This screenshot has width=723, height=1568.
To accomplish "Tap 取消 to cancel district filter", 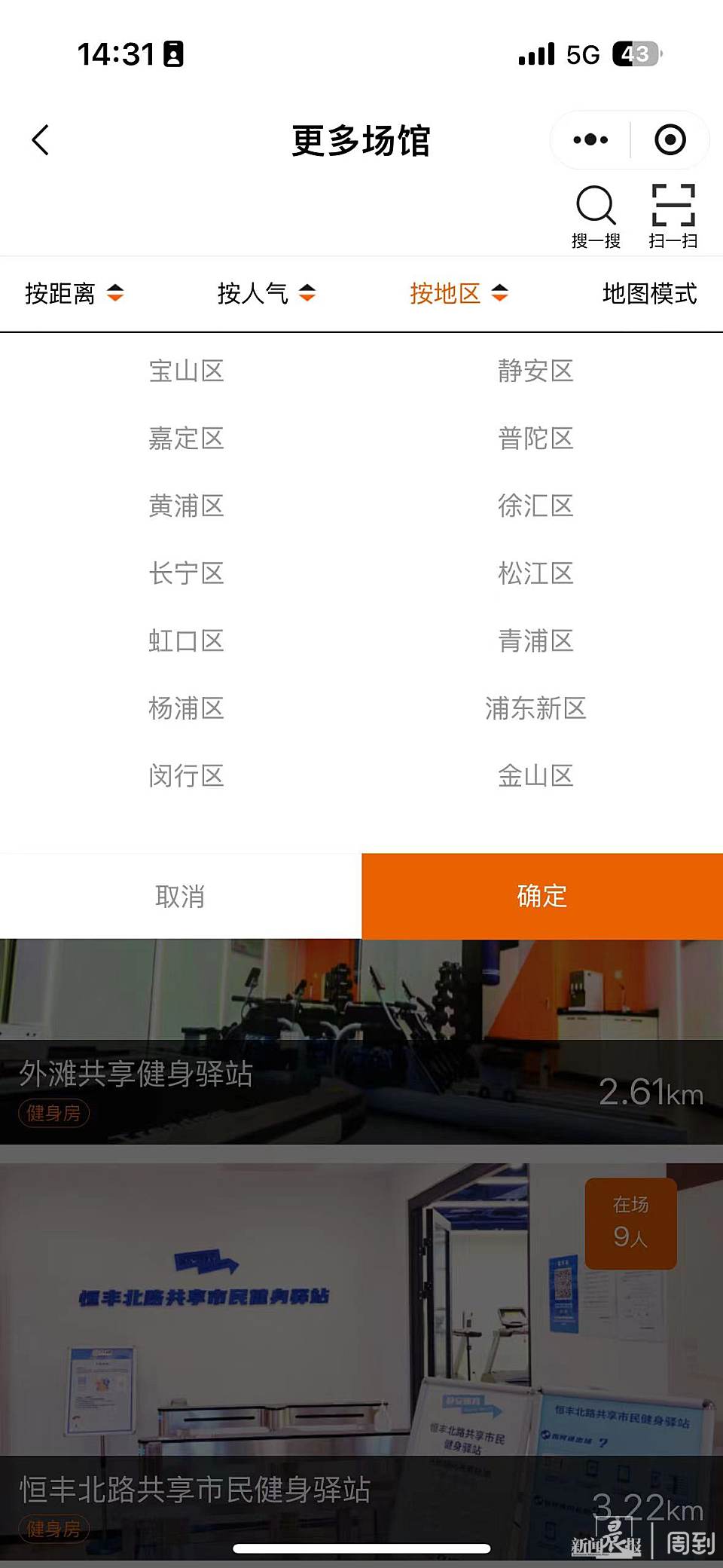I will point(180,897).
